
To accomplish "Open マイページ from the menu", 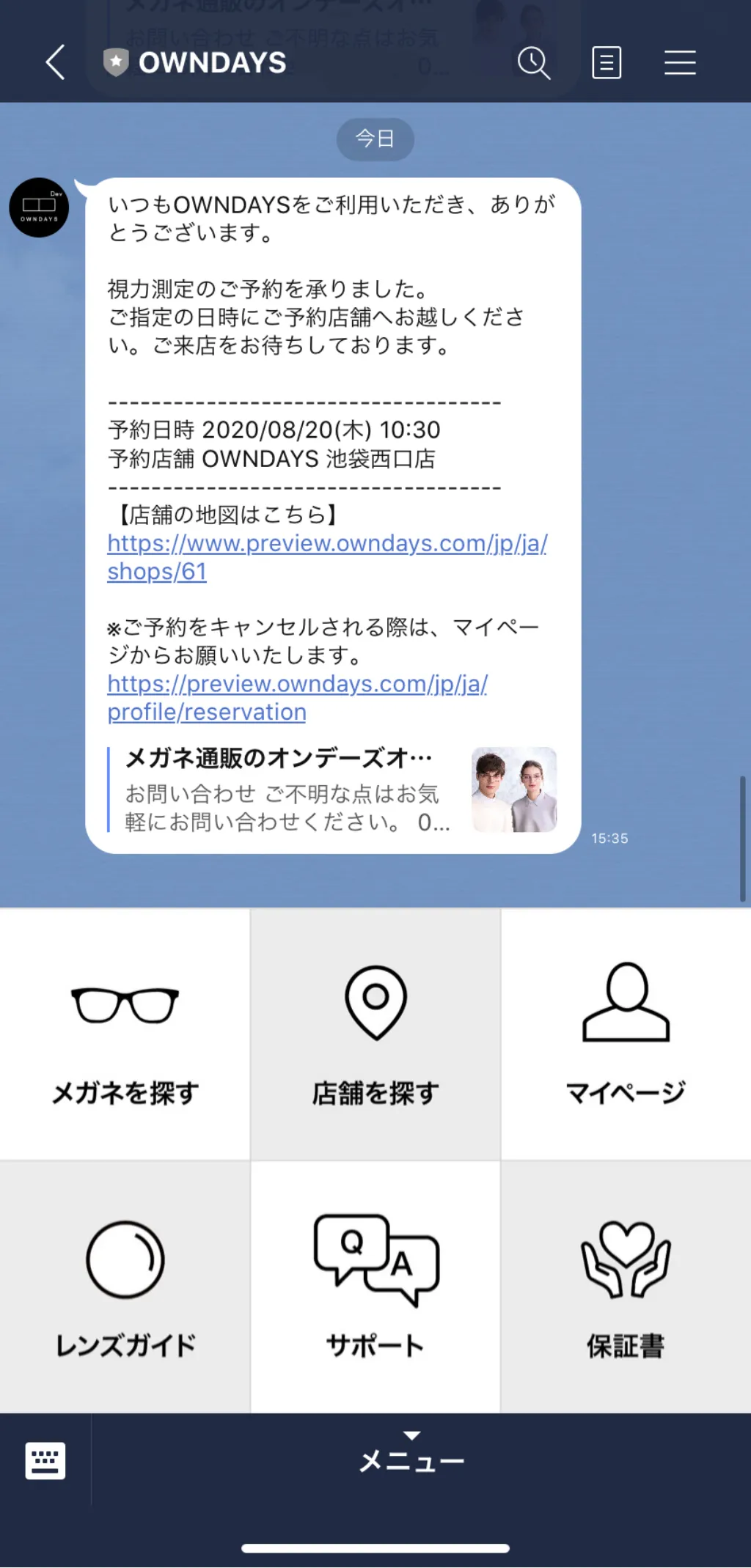I will coord(626,1034).
